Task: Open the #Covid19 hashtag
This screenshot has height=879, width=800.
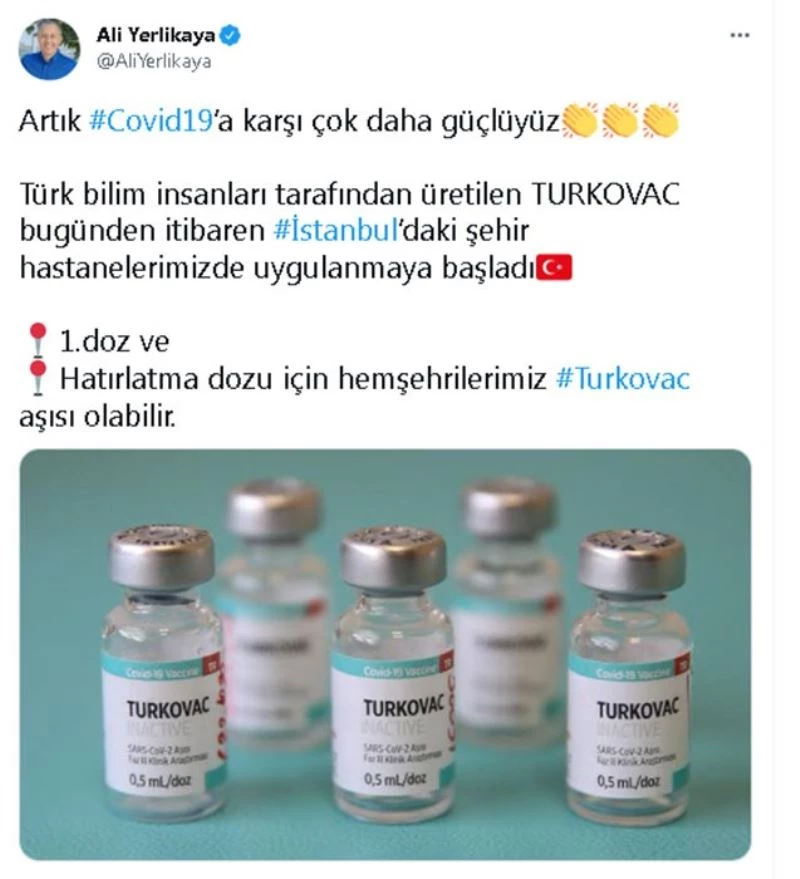Action: point(149,121)
